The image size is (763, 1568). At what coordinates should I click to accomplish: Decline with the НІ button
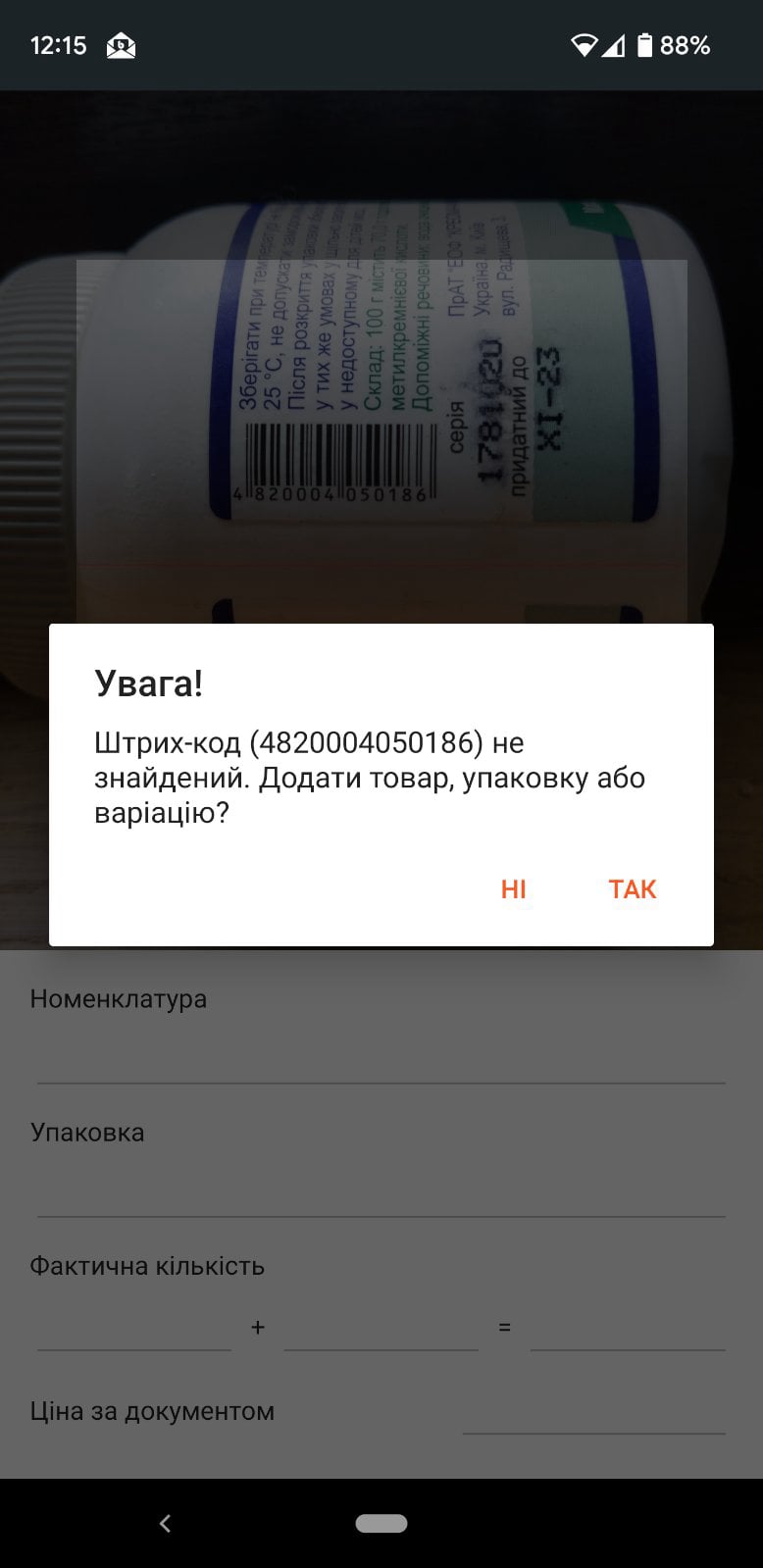click(513, 889)
